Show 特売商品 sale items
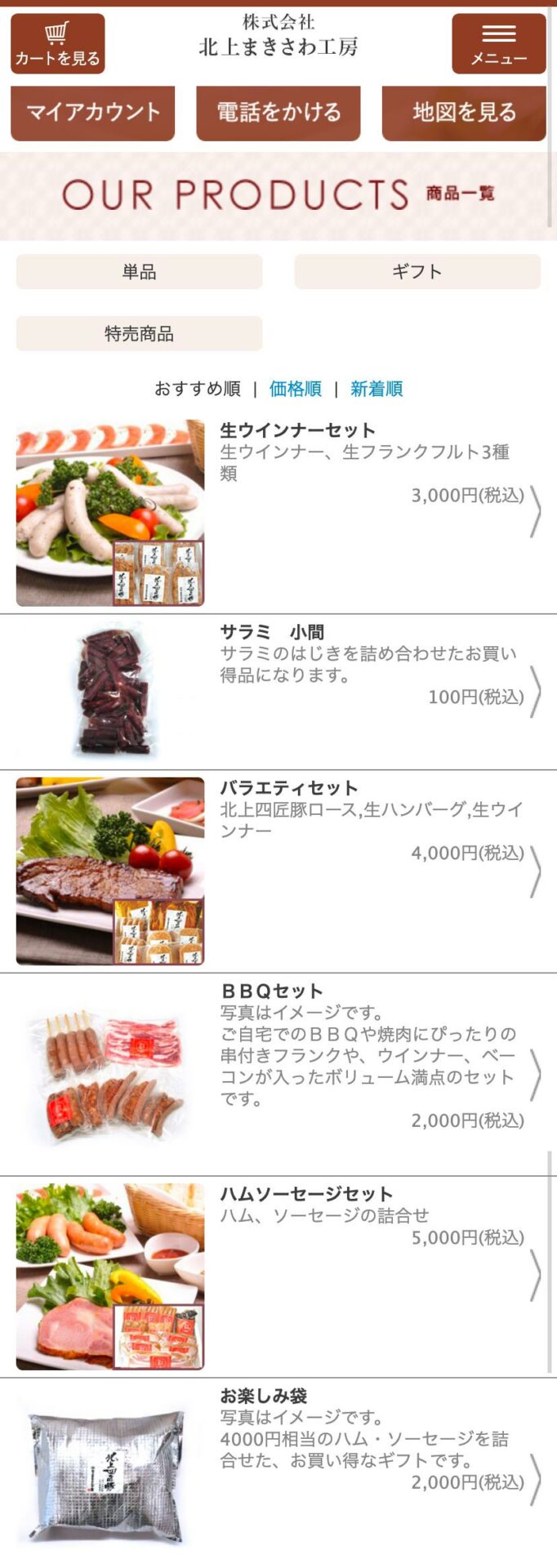Screen dimensions: 557x1568 coord(139,334)
